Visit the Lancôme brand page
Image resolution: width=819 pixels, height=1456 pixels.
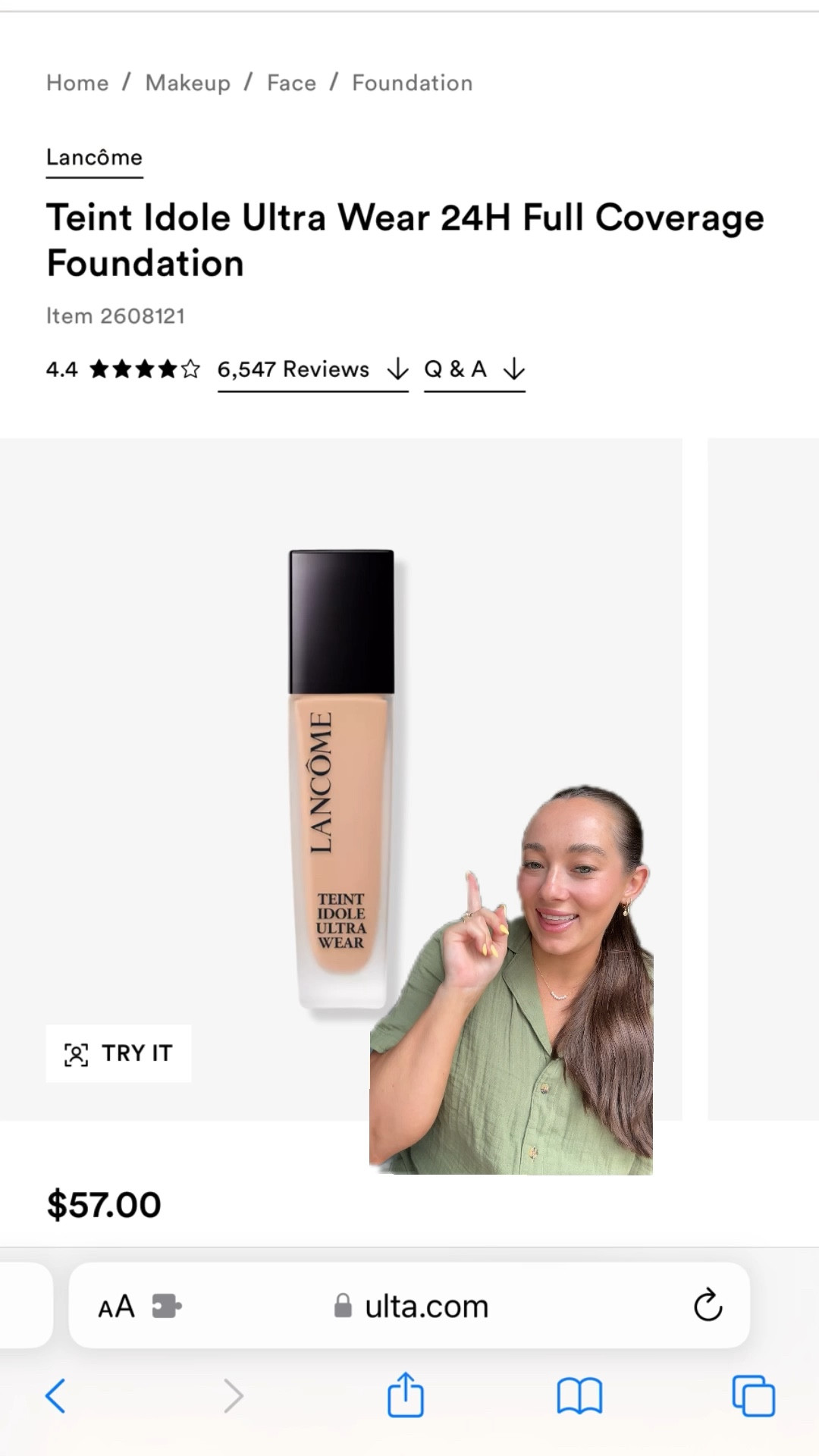point(94,158)
